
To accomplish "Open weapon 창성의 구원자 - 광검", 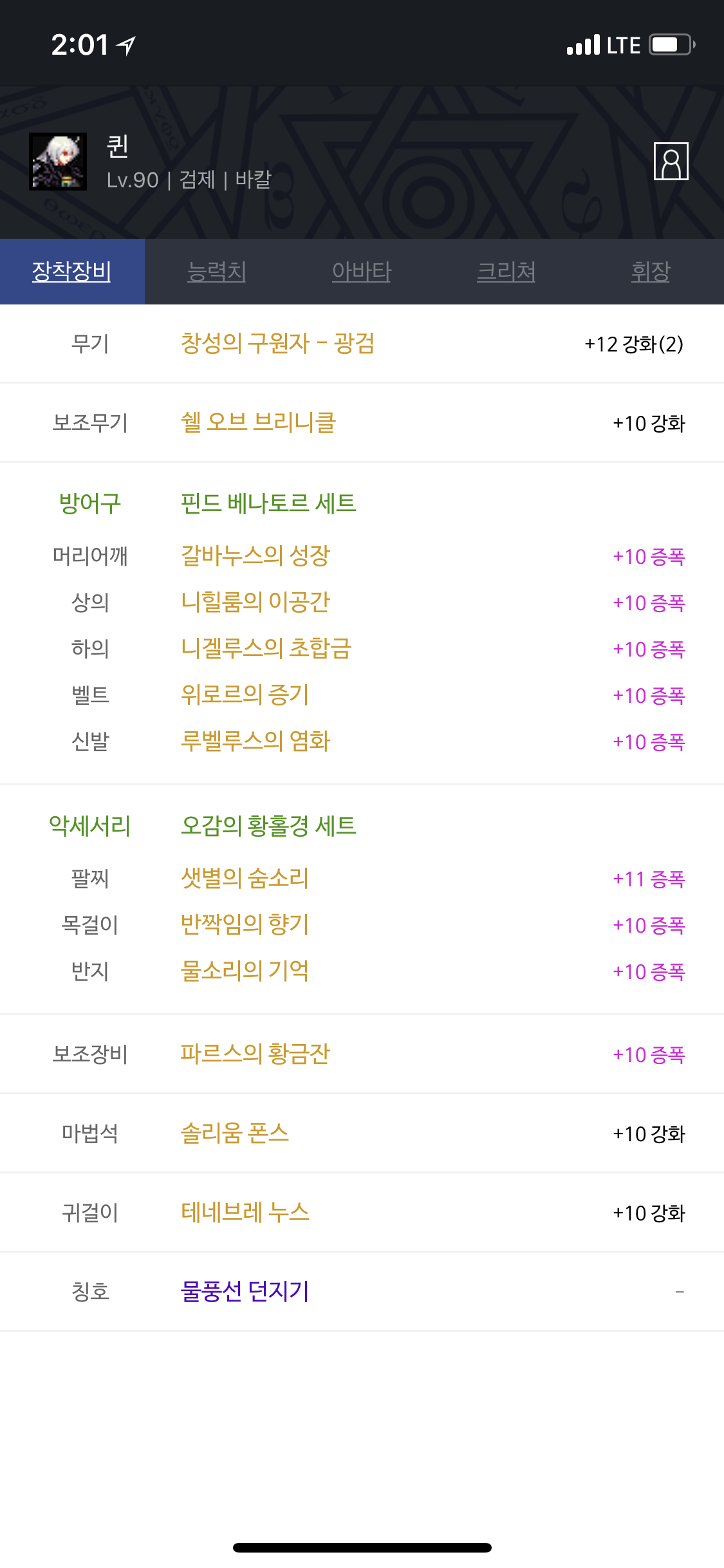I will [x=277, y=343].
